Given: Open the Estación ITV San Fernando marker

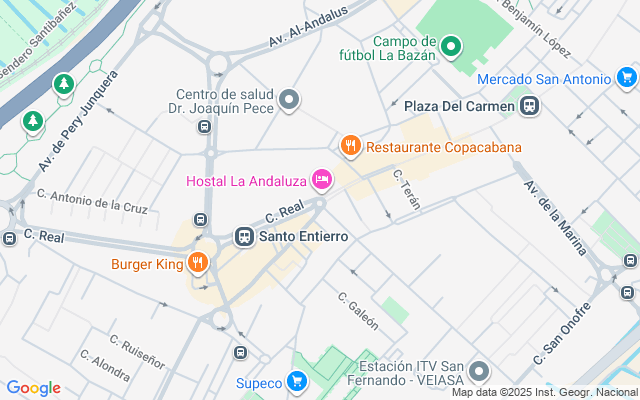Looking at the screenshot, I should 479,372.
